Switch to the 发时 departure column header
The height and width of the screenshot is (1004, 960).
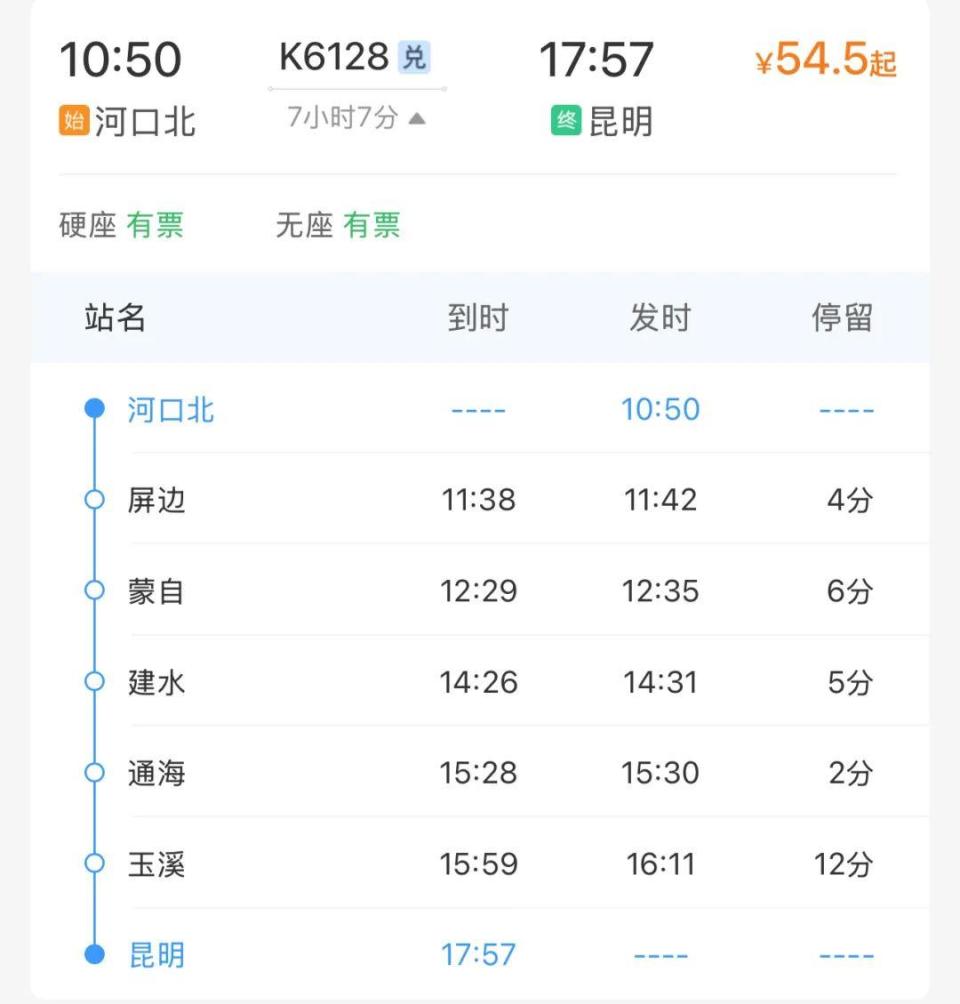pos(662,317)
